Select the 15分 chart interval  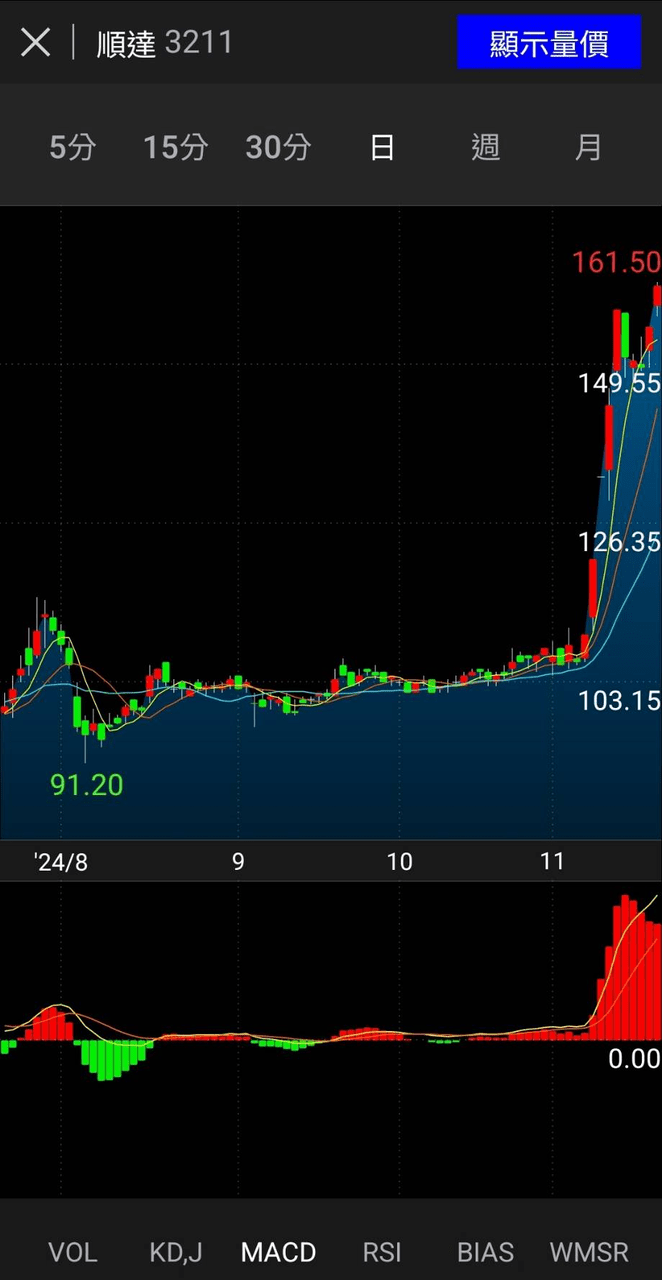(175, 147)
